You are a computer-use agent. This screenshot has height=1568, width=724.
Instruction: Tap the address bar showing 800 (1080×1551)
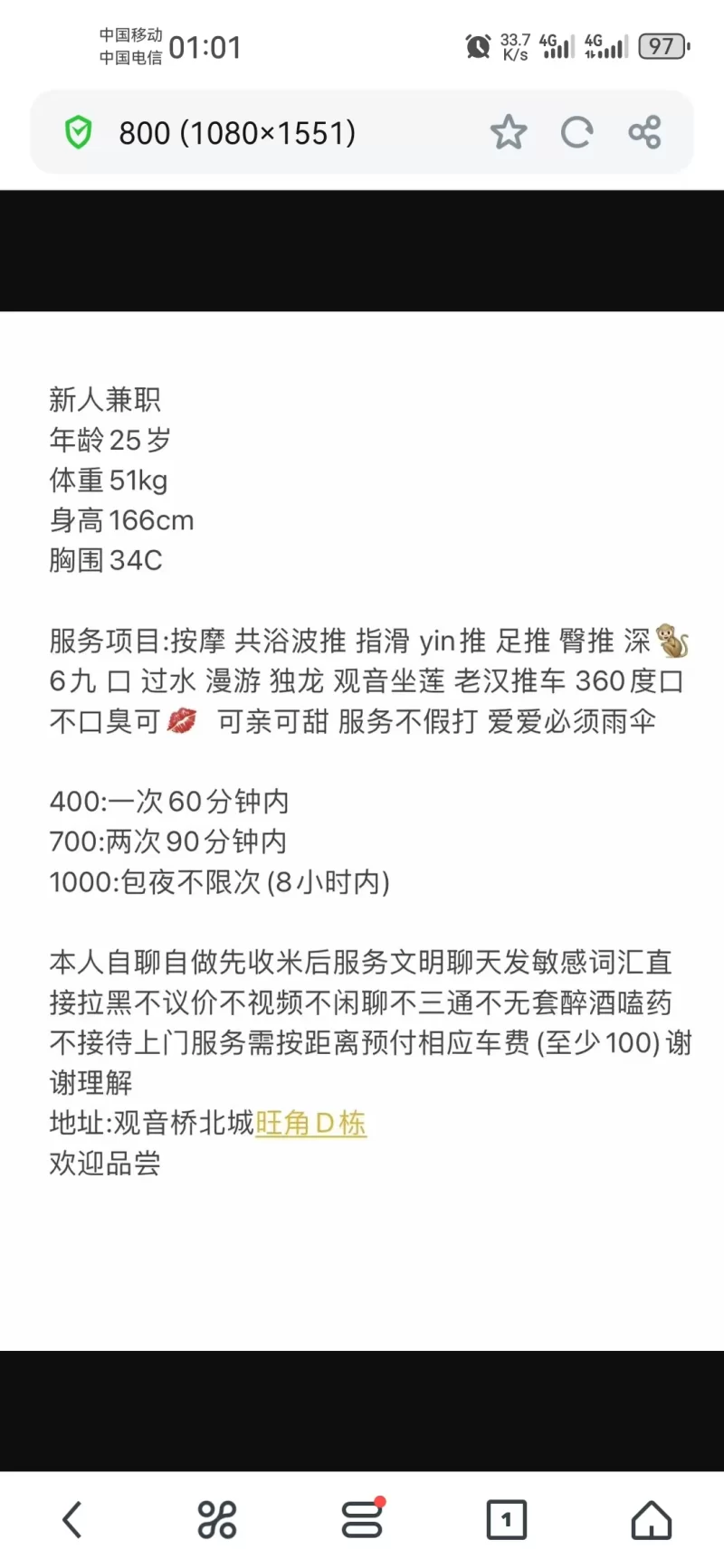point(237,133)
